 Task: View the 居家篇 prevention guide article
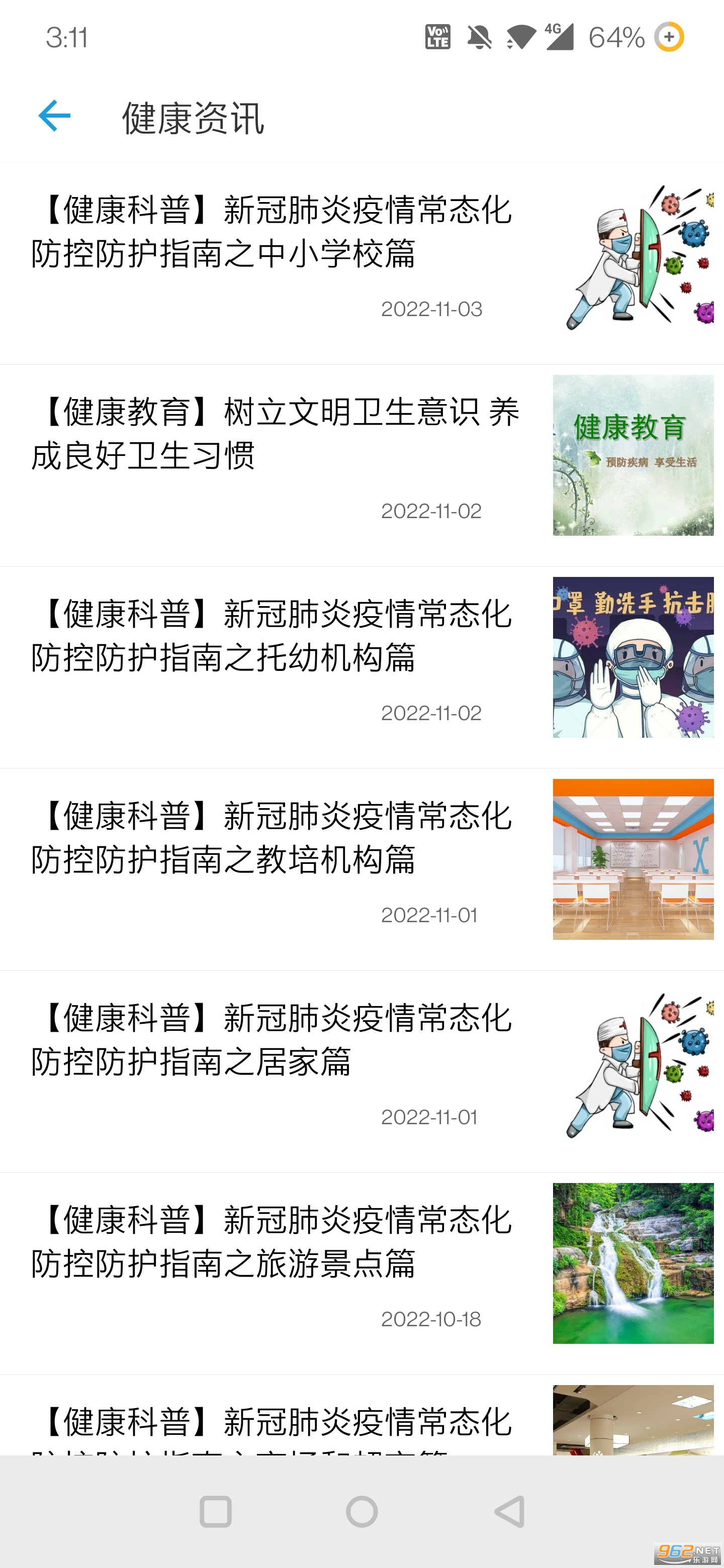274,1040
